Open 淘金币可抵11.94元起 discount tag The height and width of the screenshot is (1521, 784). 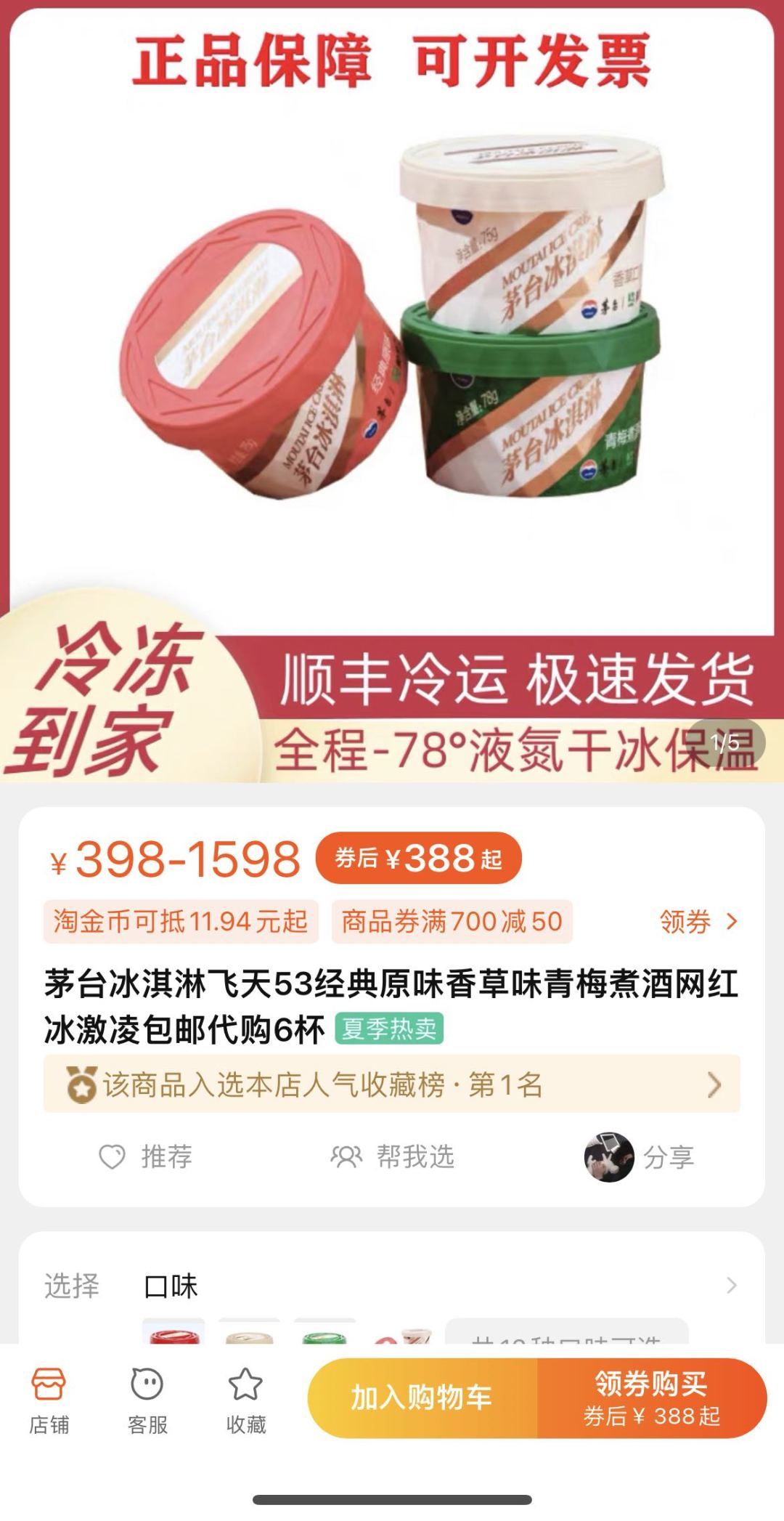click(x=181, y=922)
